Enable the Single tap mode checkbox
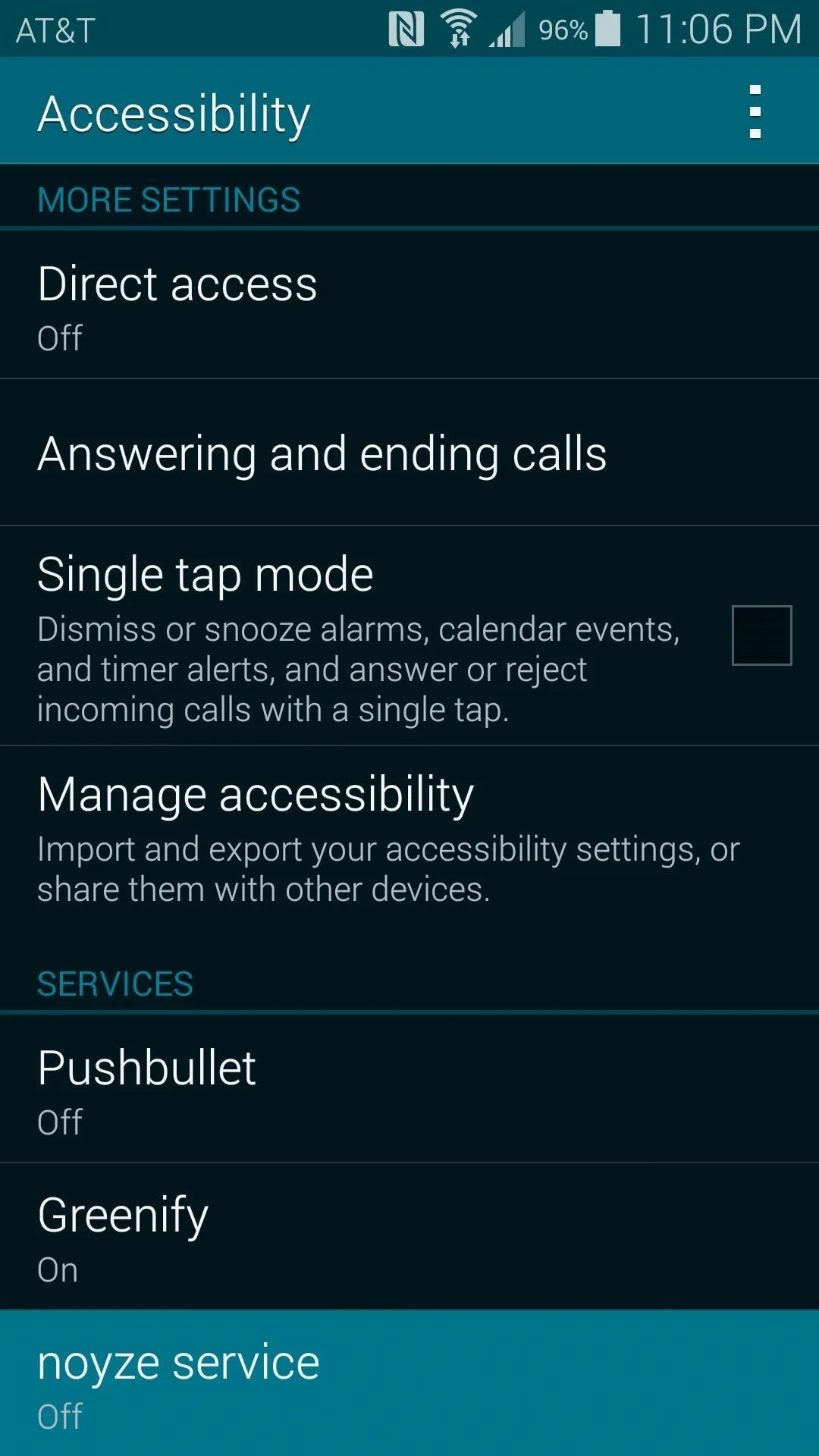819x1456 pixels. pos(761,635)
